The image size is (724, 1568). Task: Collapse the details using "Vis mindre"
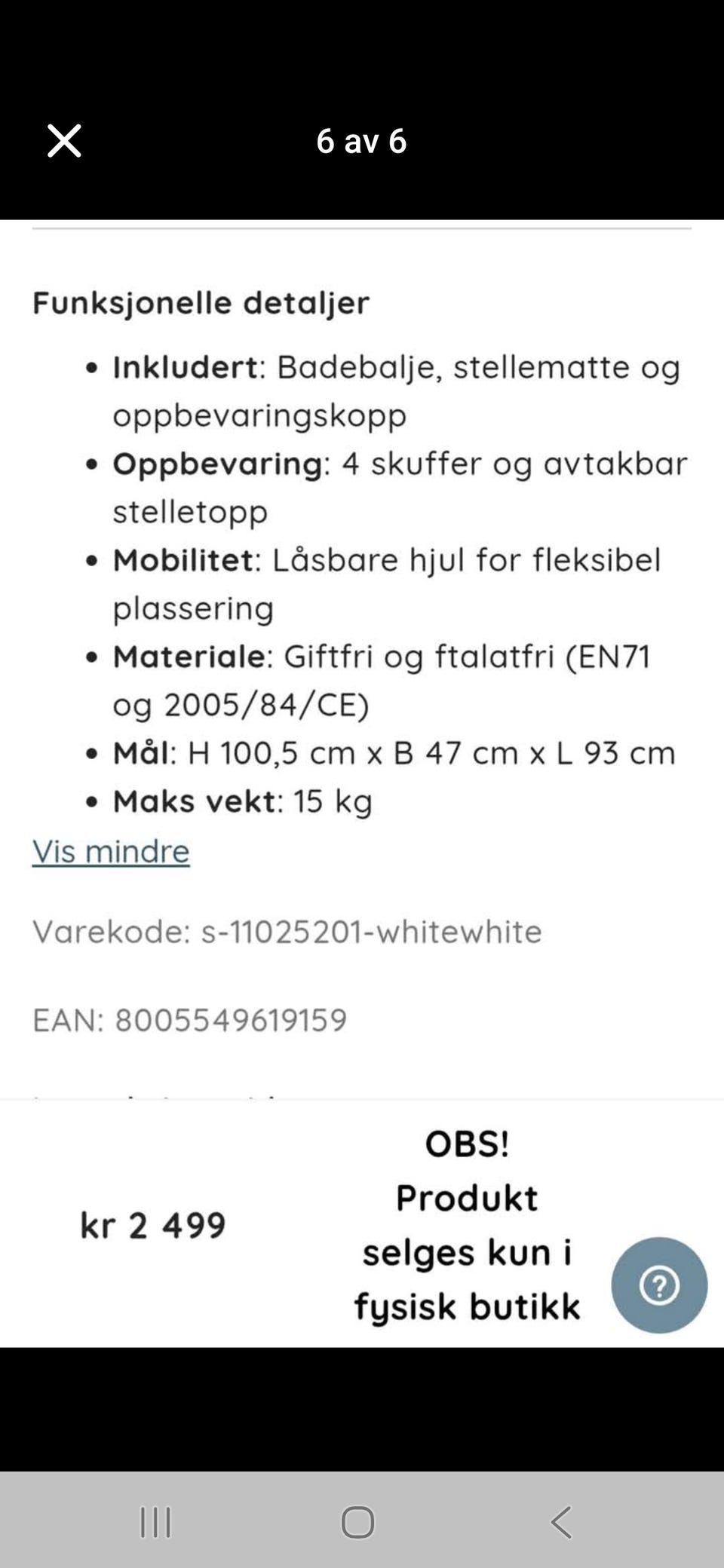click(110, 852)
